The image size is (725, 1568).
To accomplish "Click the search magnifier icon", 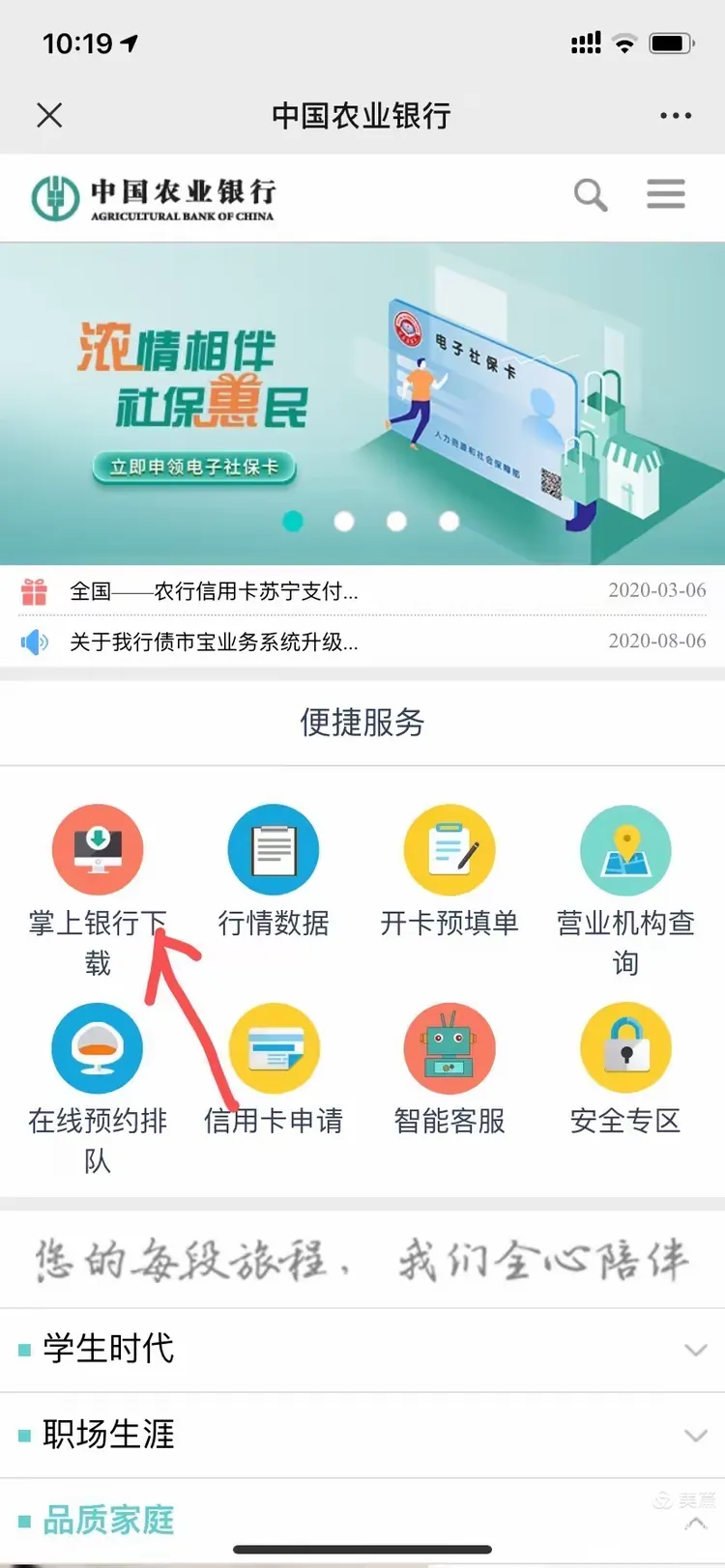I will pyautogui.click(x=591, y=194).
